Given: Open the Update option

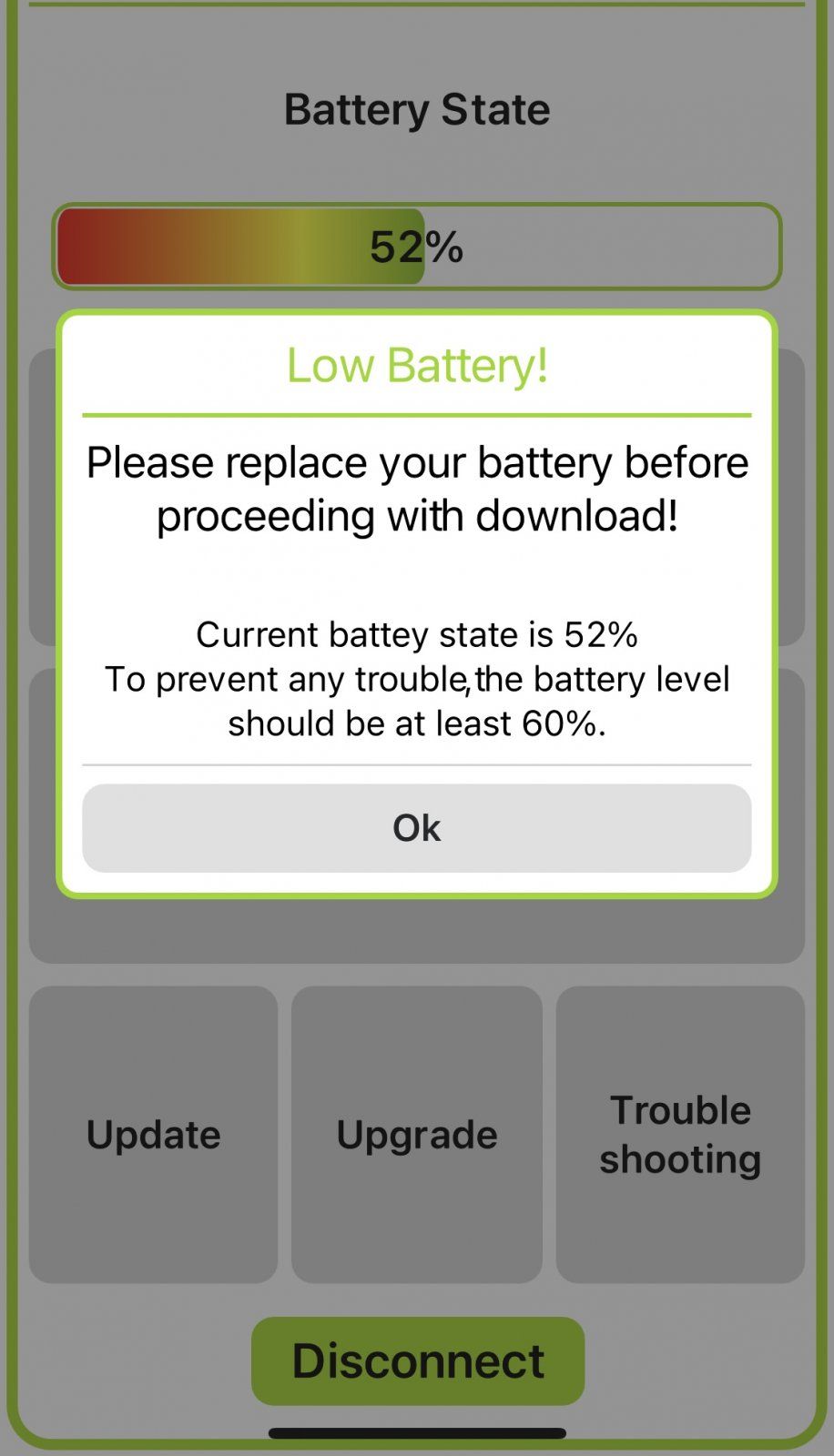Looking at the screenshot, I should (153, 1134).
